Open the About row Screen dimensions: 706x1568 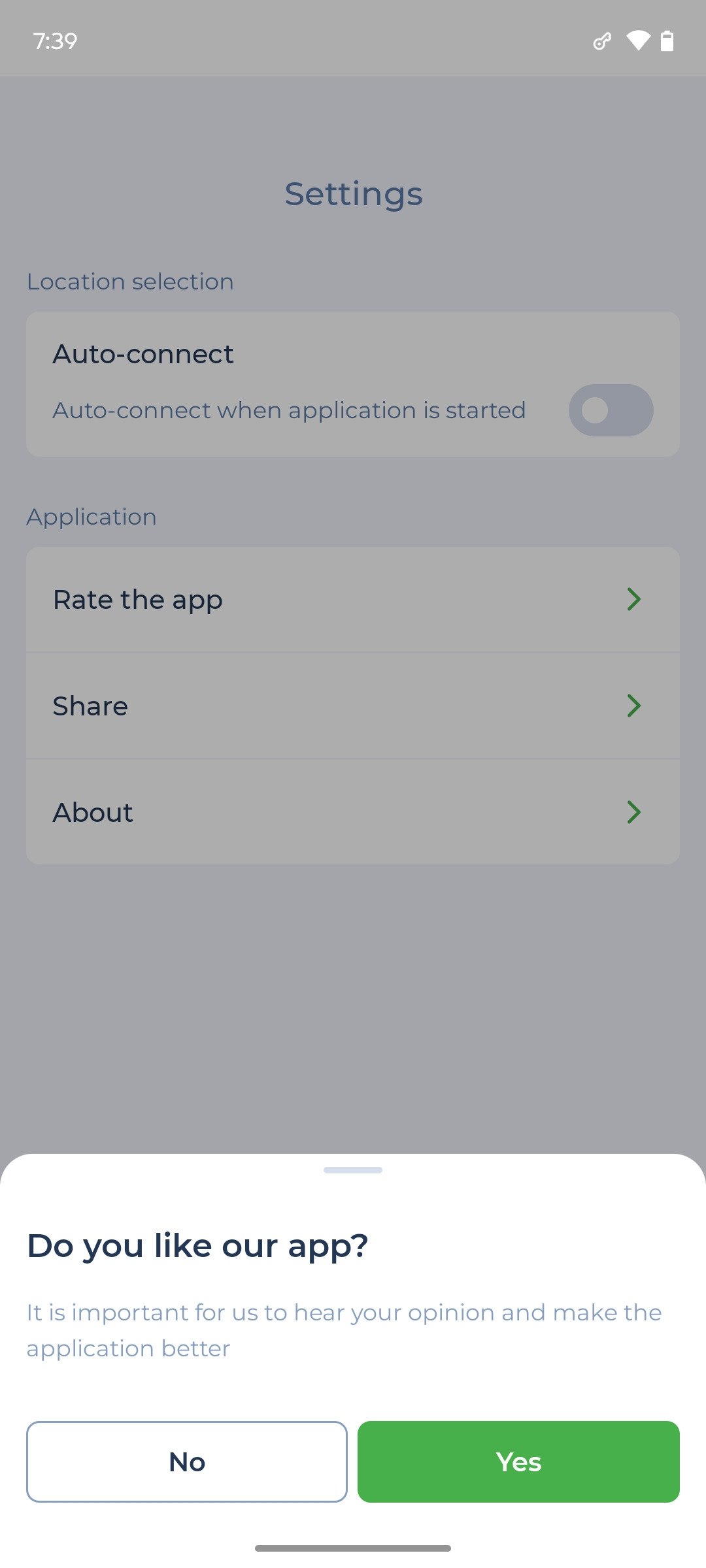pyautogui.click(x=353, y=813)
